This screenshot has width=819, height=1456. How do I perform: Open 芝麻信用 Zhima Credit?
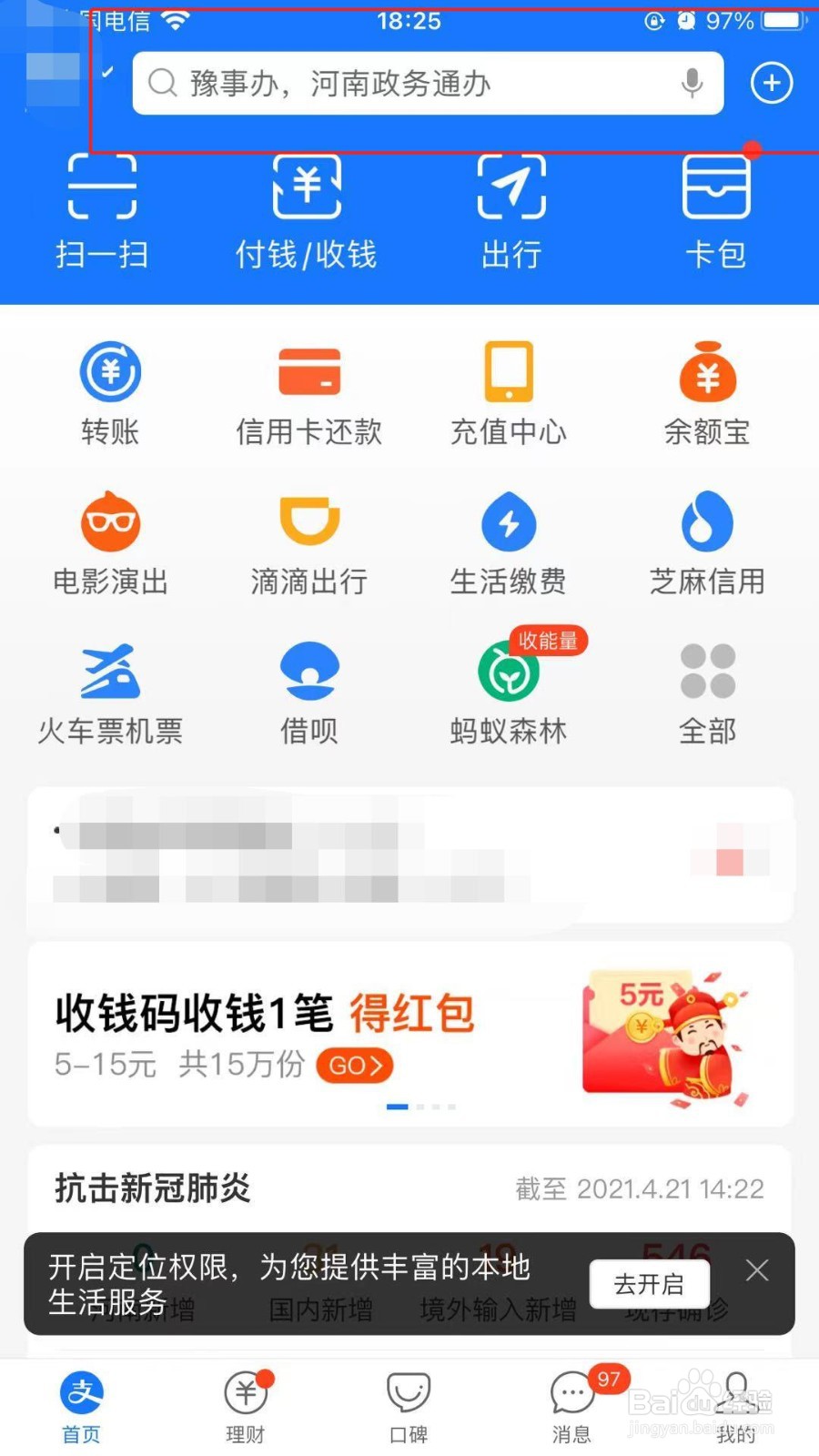coord(708,541)
